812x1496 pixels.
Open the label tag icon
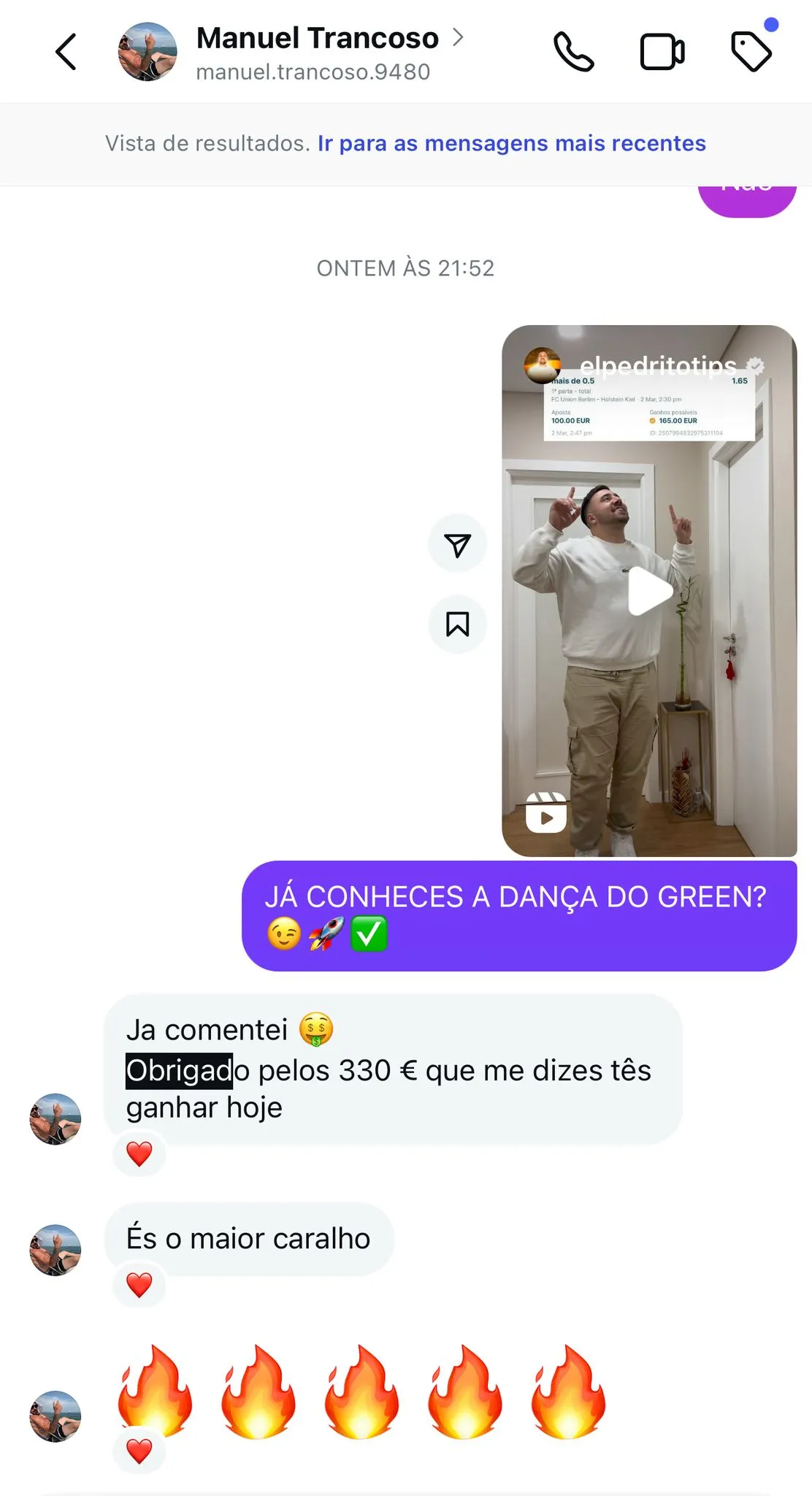[x=751, y=51]
